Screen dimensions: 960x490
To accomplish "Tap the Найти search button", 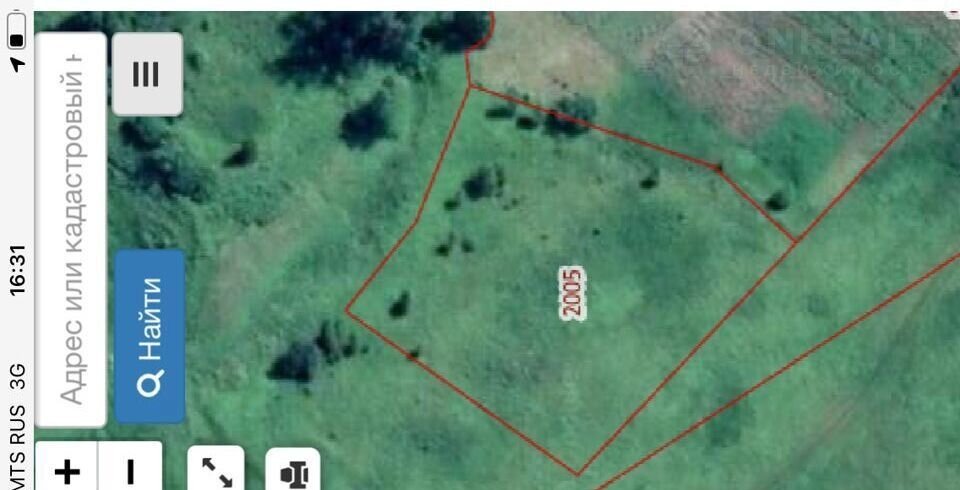I will 150,335.
